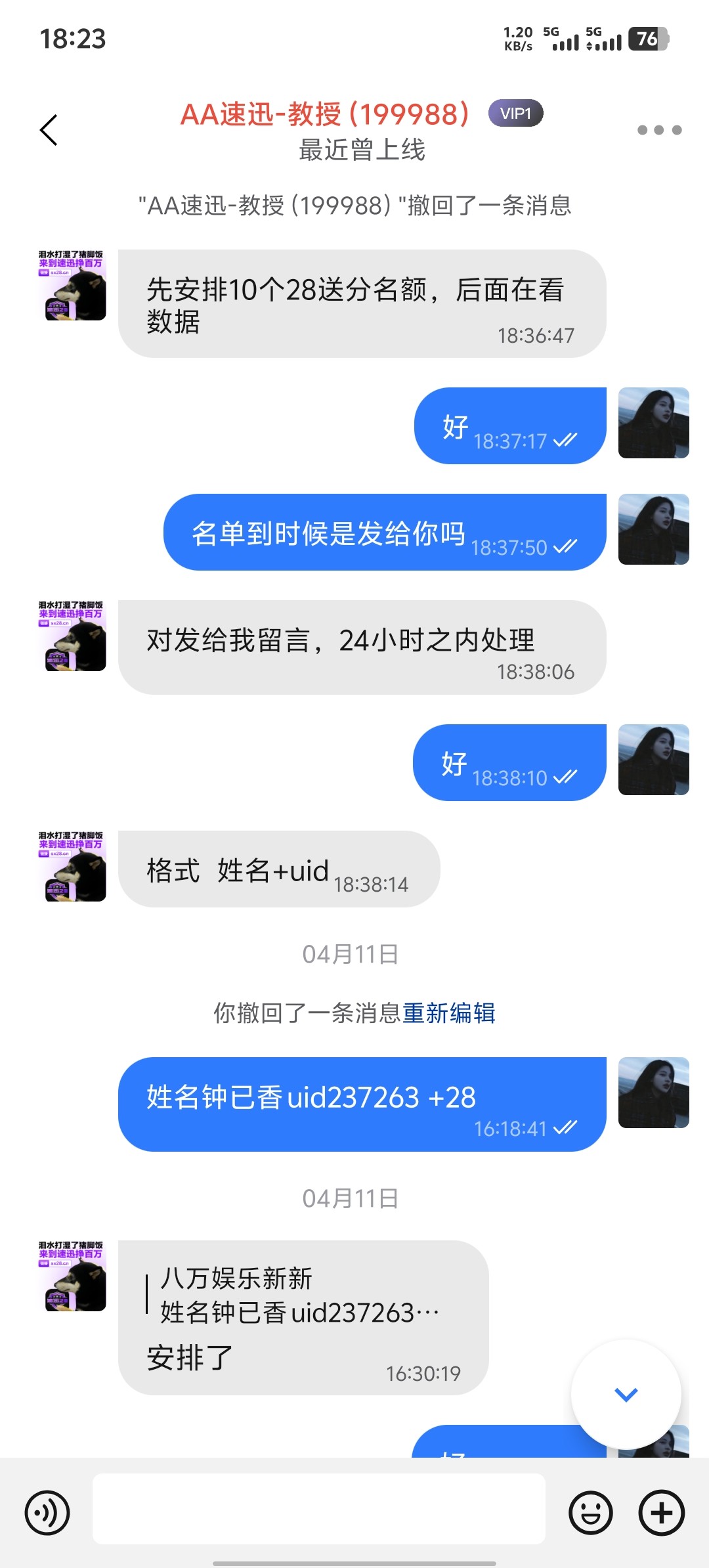Viewport: 709px width, 1568px height.
Task: Open chat title AA速迅-教授 (199988) profile
Action: coord(325,115)
